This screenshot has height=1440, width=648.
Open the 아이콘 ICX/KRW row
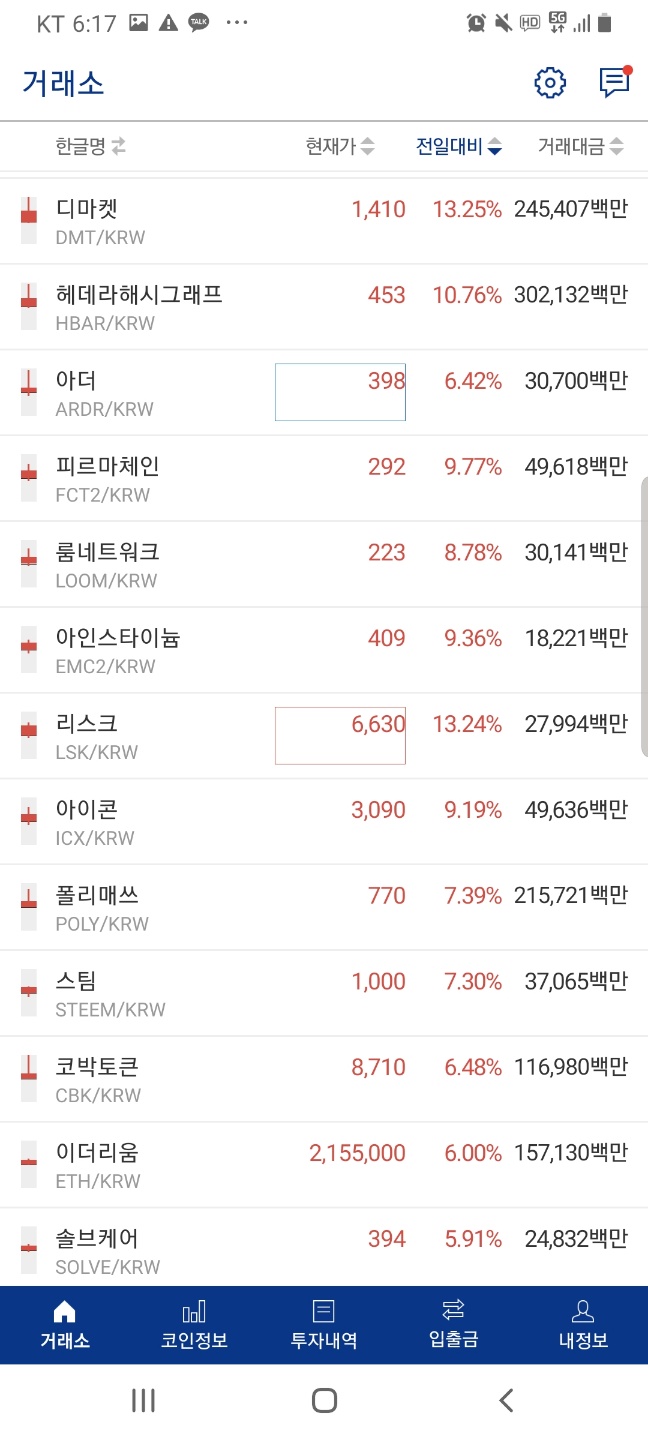click(x=324, y=822)
